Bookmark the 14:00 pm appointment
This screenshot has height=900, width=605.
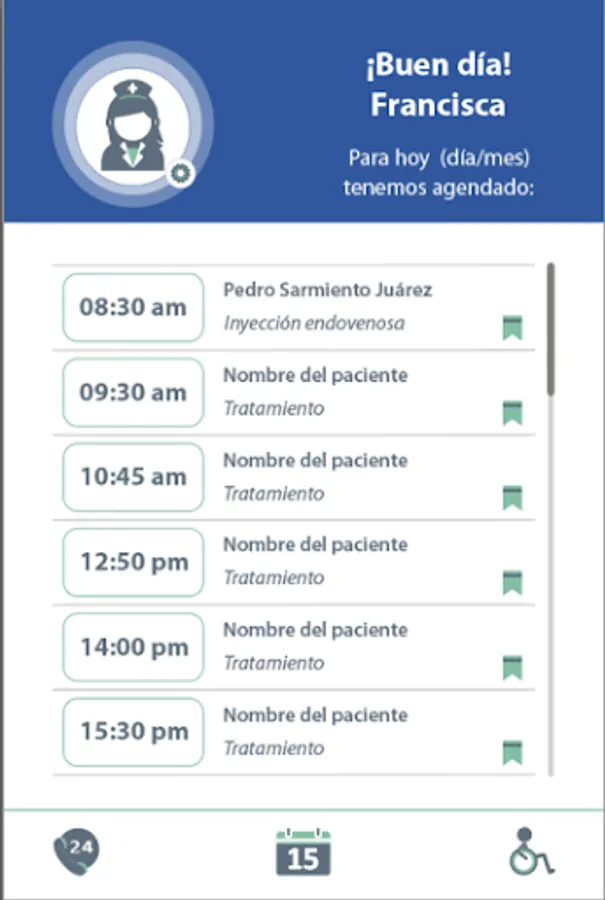pyautogui.click(x=513, y=668)
